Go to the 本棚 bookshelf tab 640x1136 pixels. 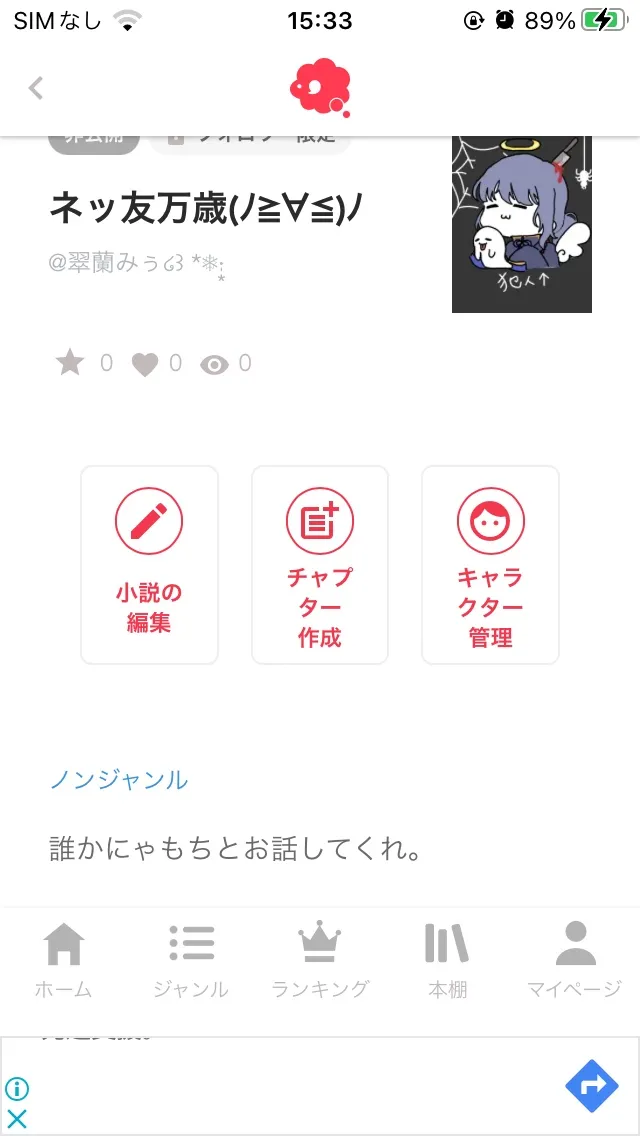coord(447,961)
